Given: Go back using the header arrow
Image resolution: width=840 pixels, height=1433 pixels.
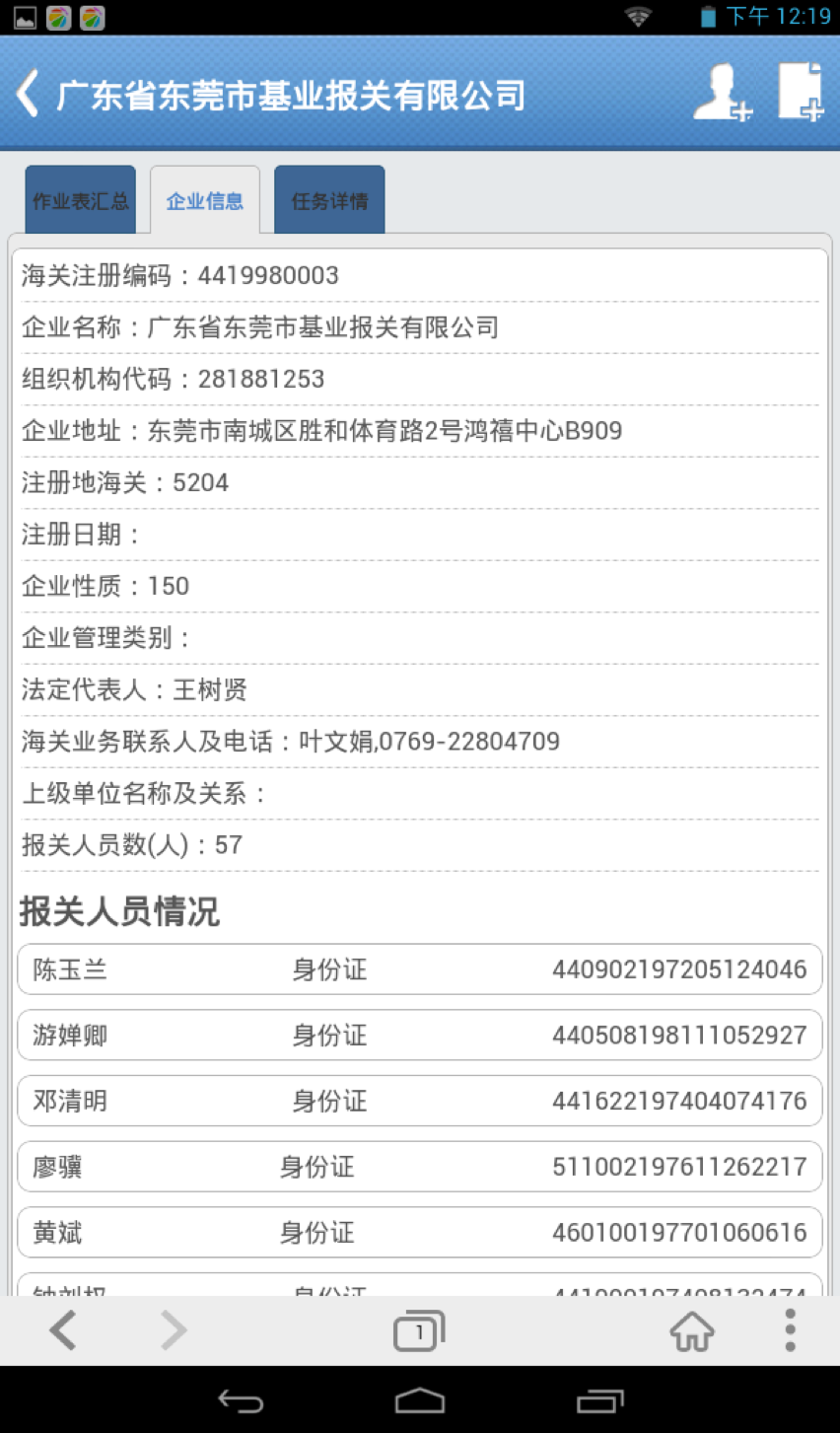Looking at the screenshot, I should 29,95.
